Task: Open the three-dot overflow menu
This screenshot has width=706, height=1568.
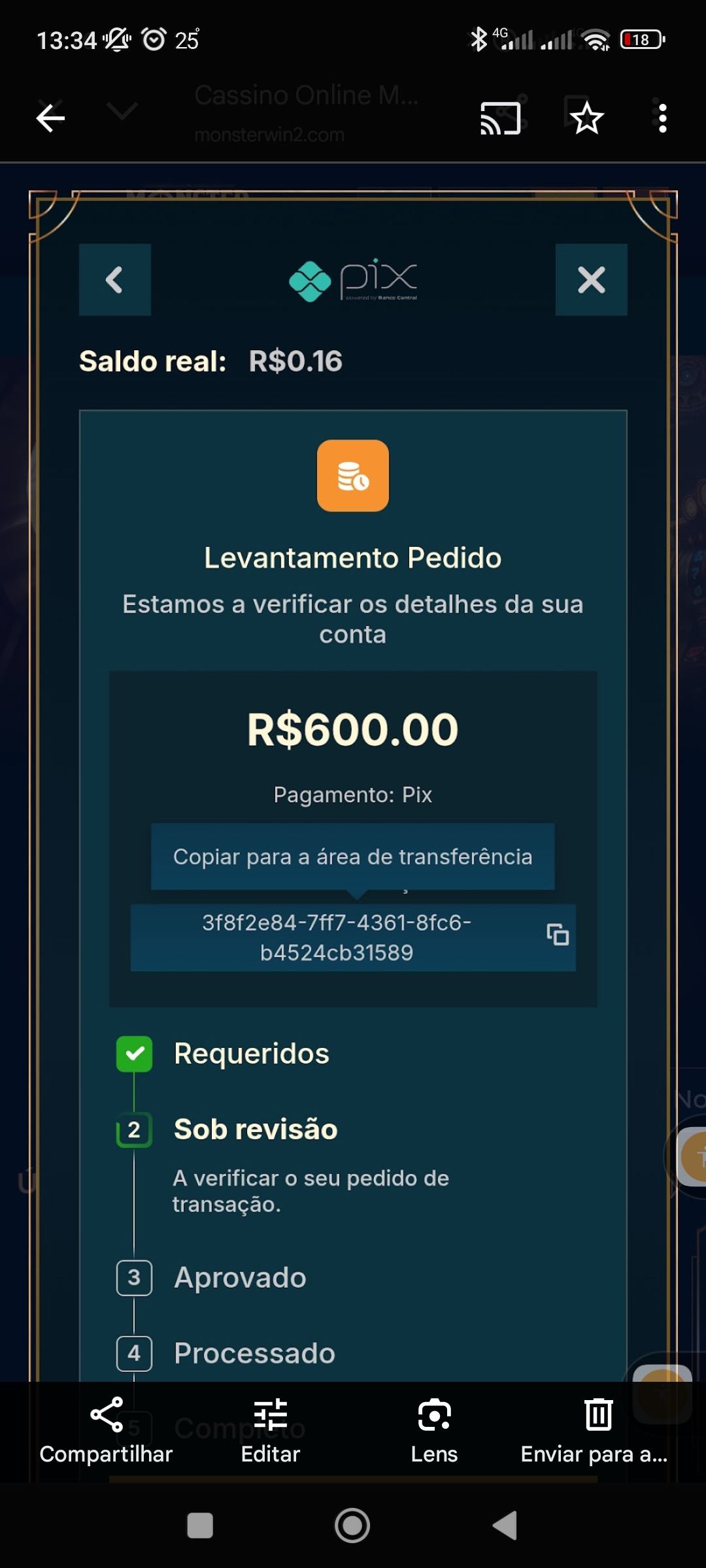Action: tap(662, 118)
